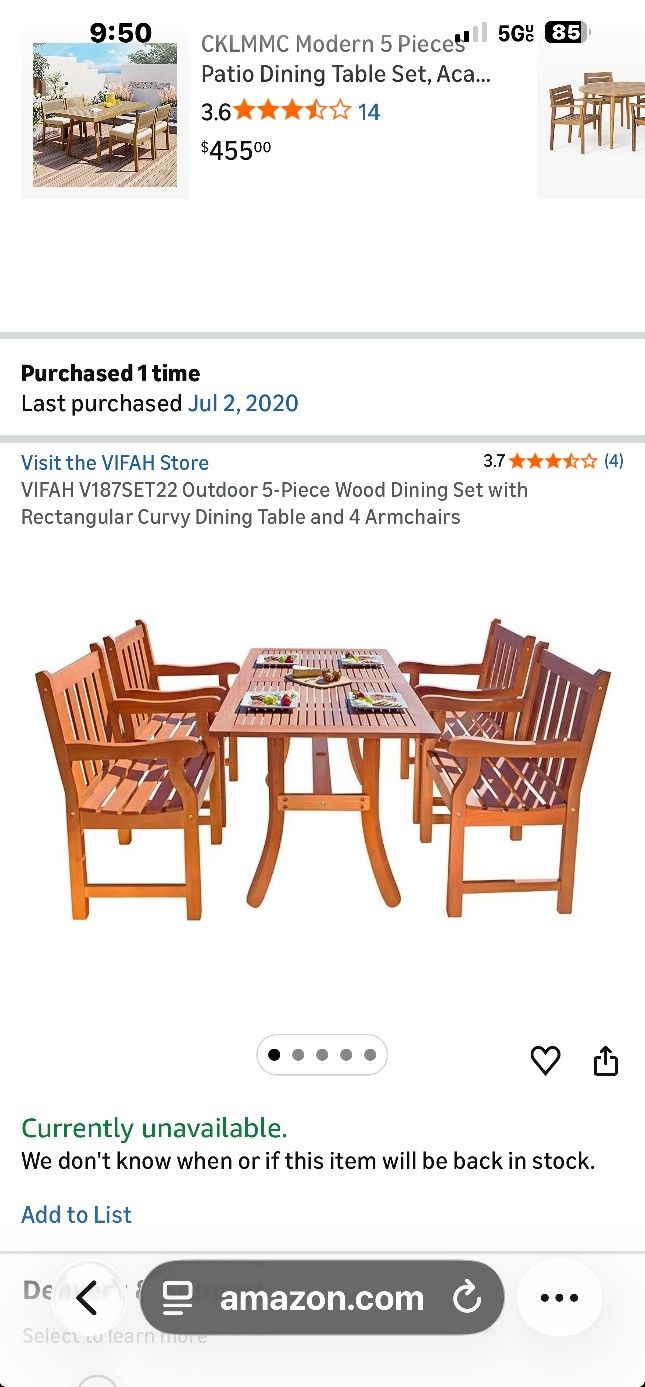Open the 14 ratings for the CKLMMC set
645x1387 pixels.
369,112
